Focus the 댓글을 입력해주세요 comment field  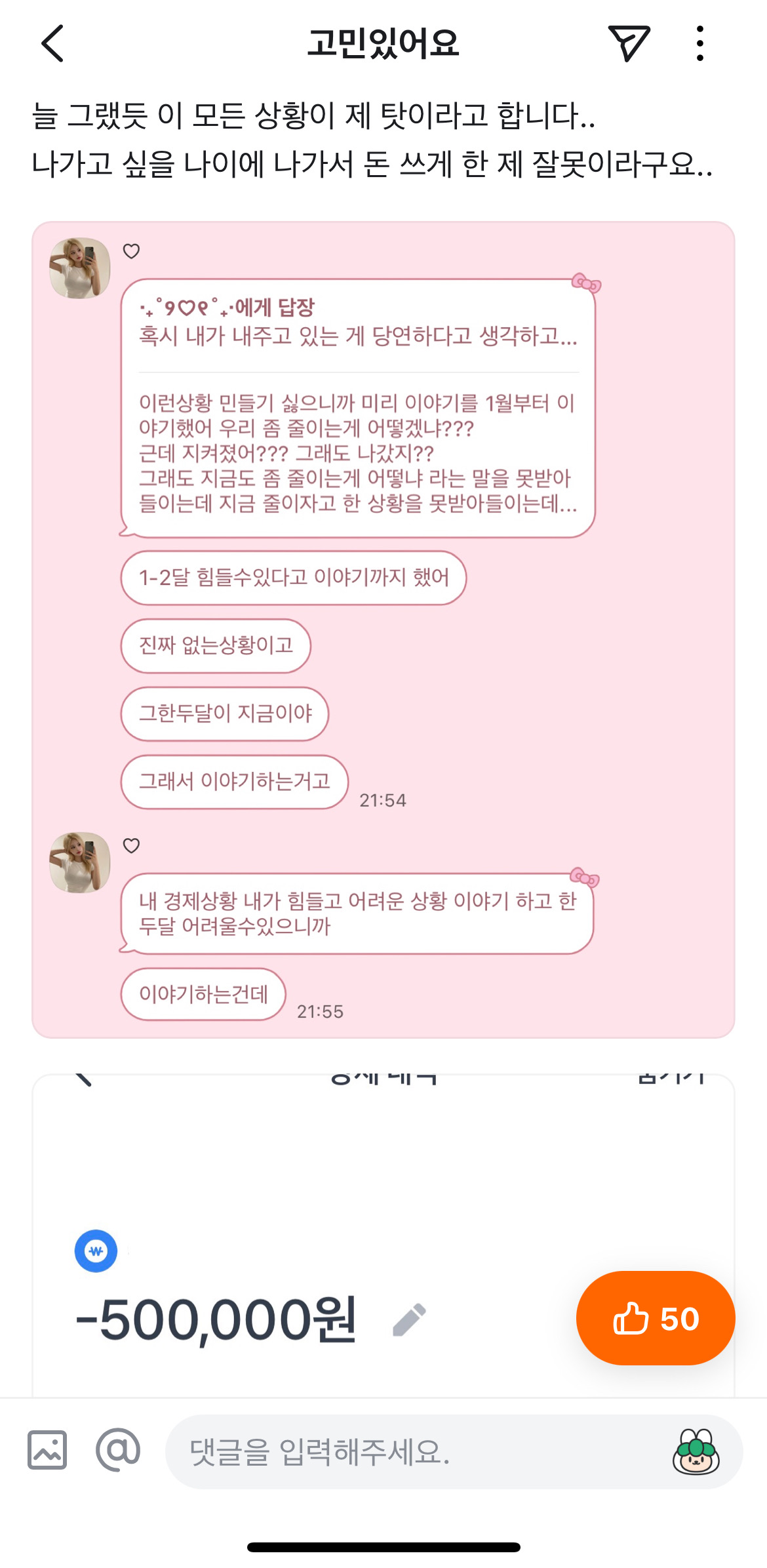(x=406, y=1451)
